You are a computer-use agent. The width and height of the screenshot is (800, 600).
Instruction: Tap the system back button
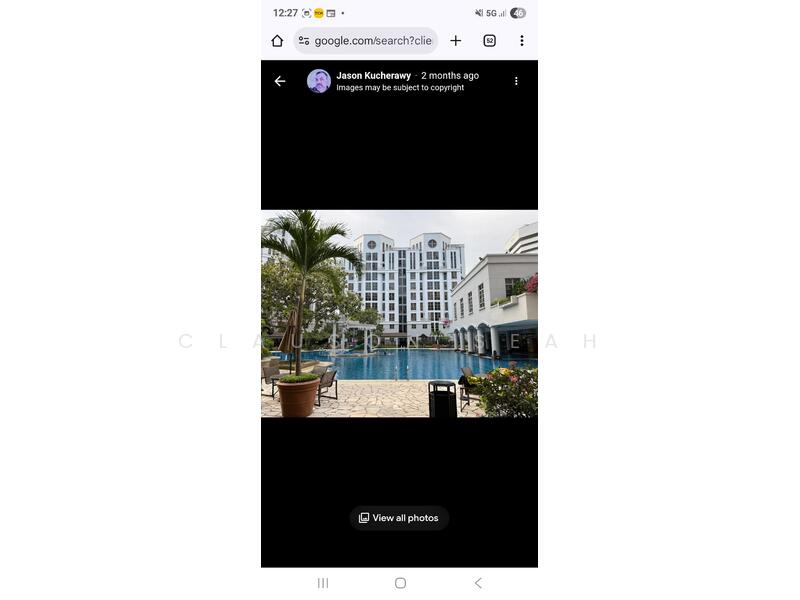click(478, 583)
